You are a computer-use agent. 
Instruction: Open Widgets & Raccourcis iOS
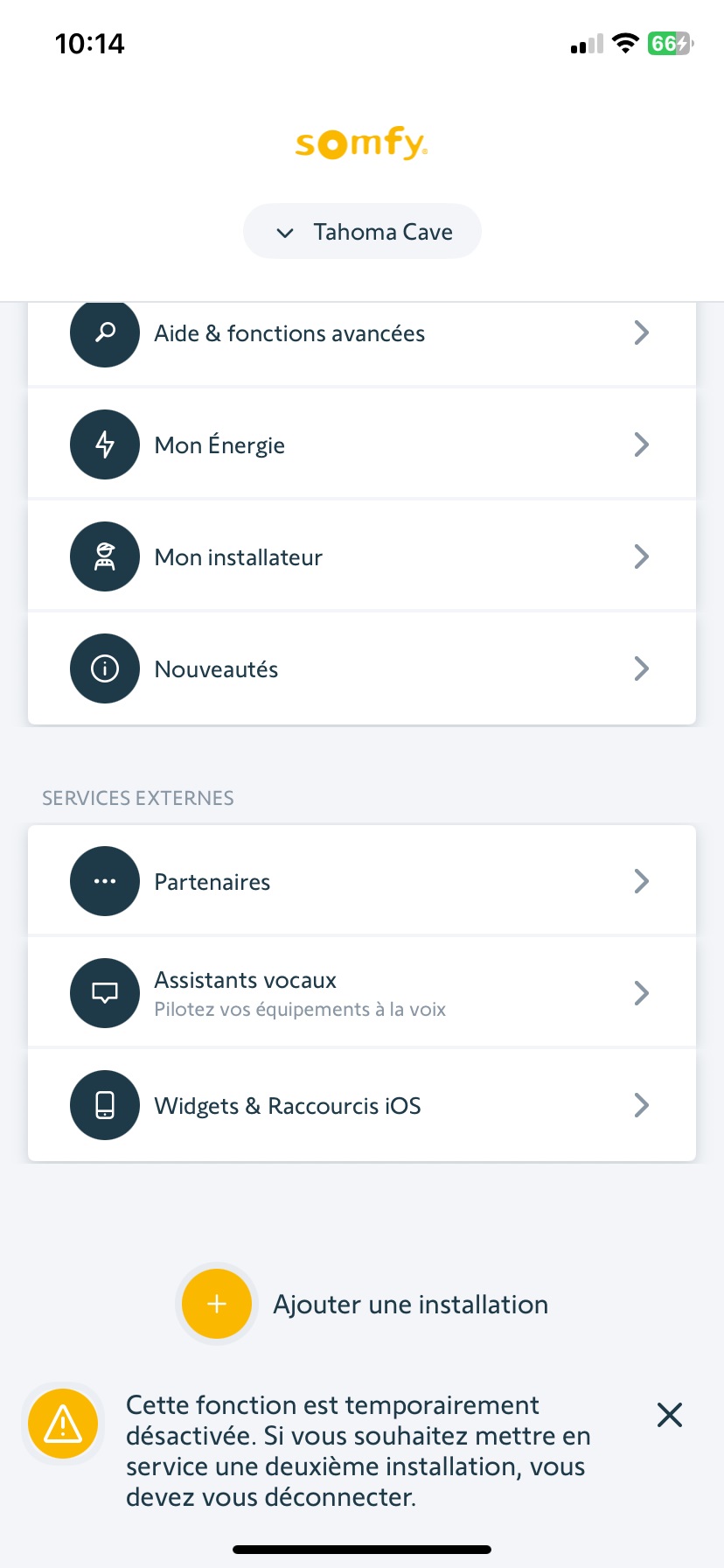point(361,1106)
